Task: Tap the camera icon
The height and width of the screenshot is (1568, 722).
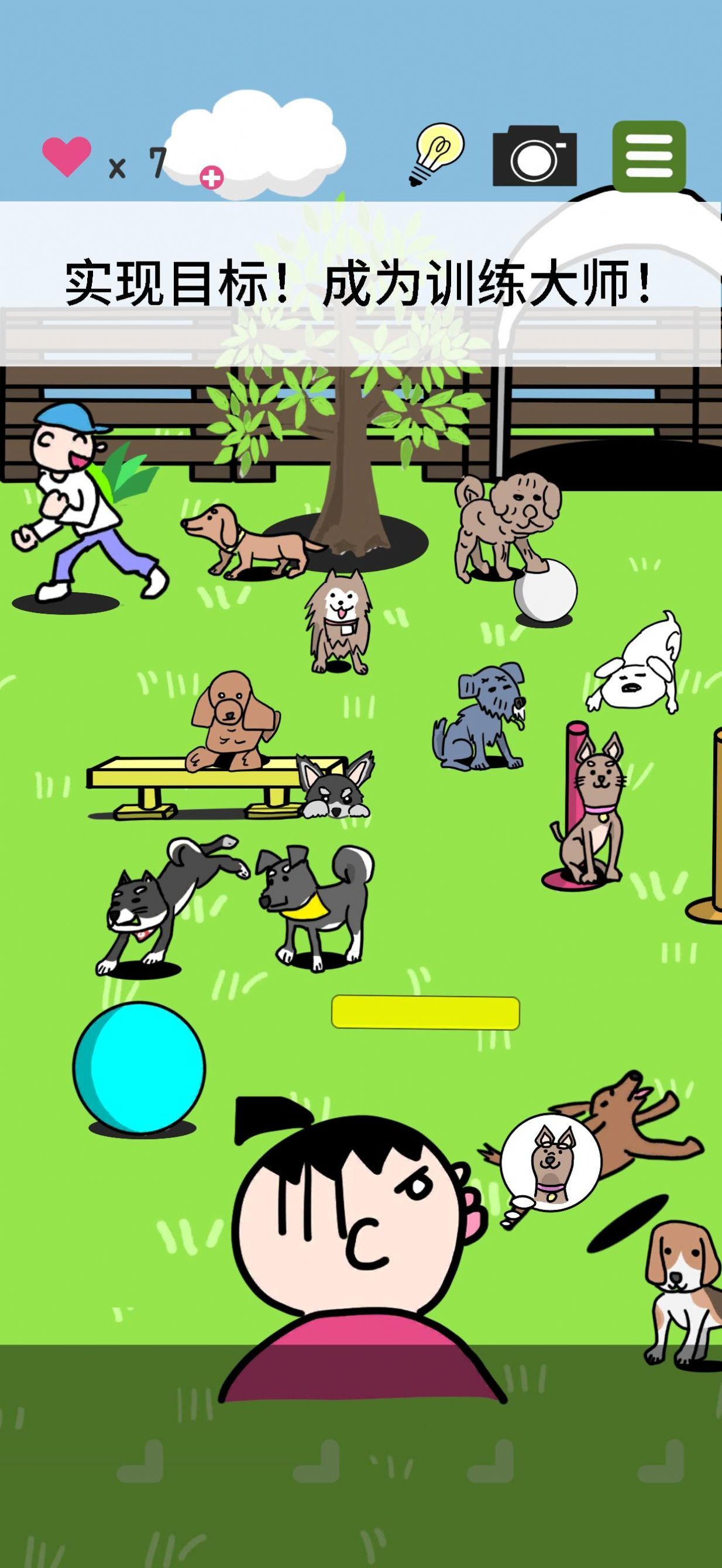Action: (534, 156)
